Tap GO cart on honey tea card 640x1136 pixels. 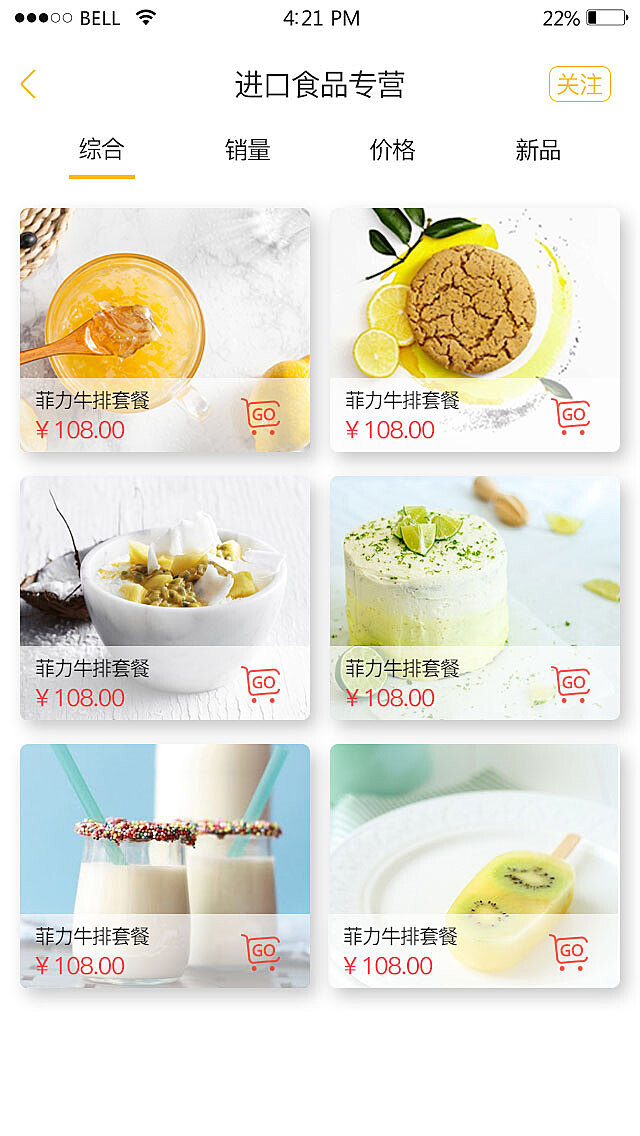tap(261, 416)
